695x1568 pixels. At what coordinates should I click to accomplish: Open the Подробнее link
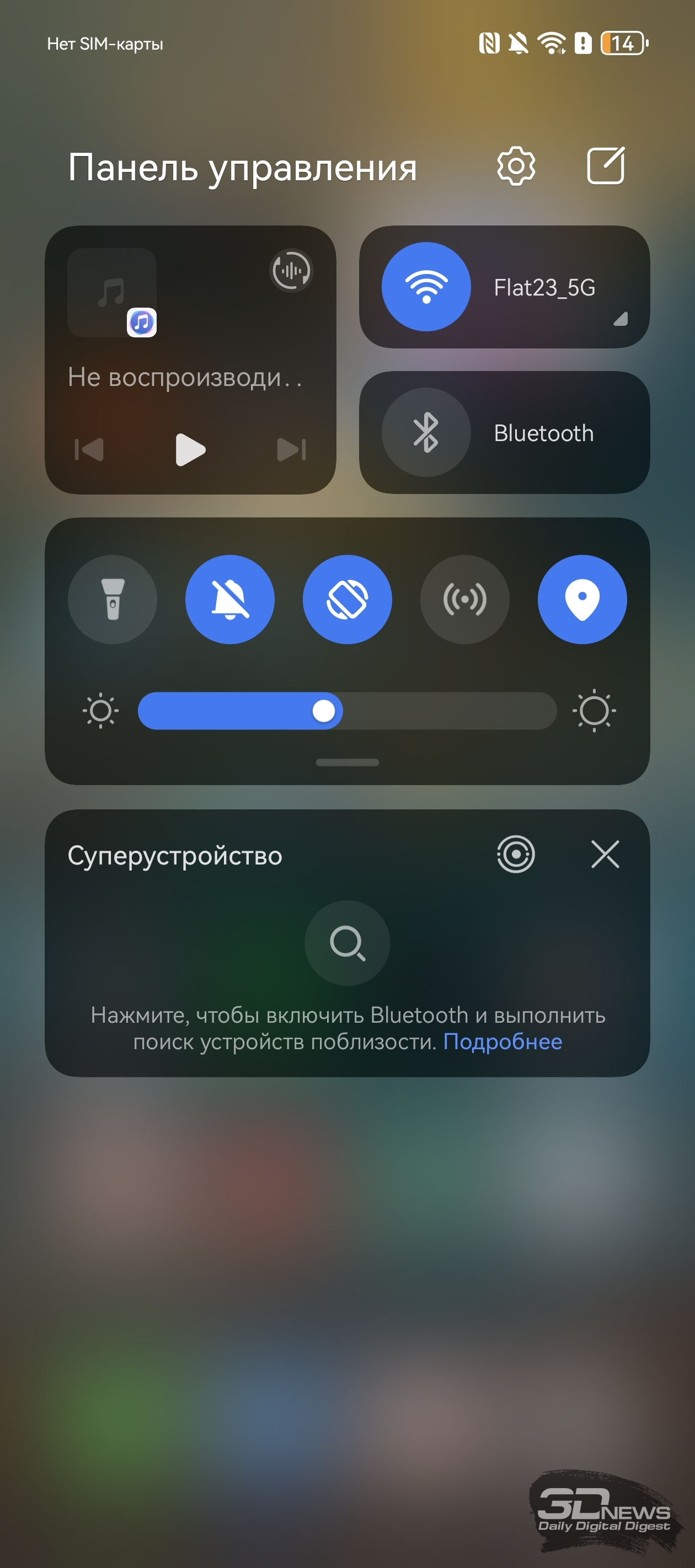click(x=502, y=1041)
